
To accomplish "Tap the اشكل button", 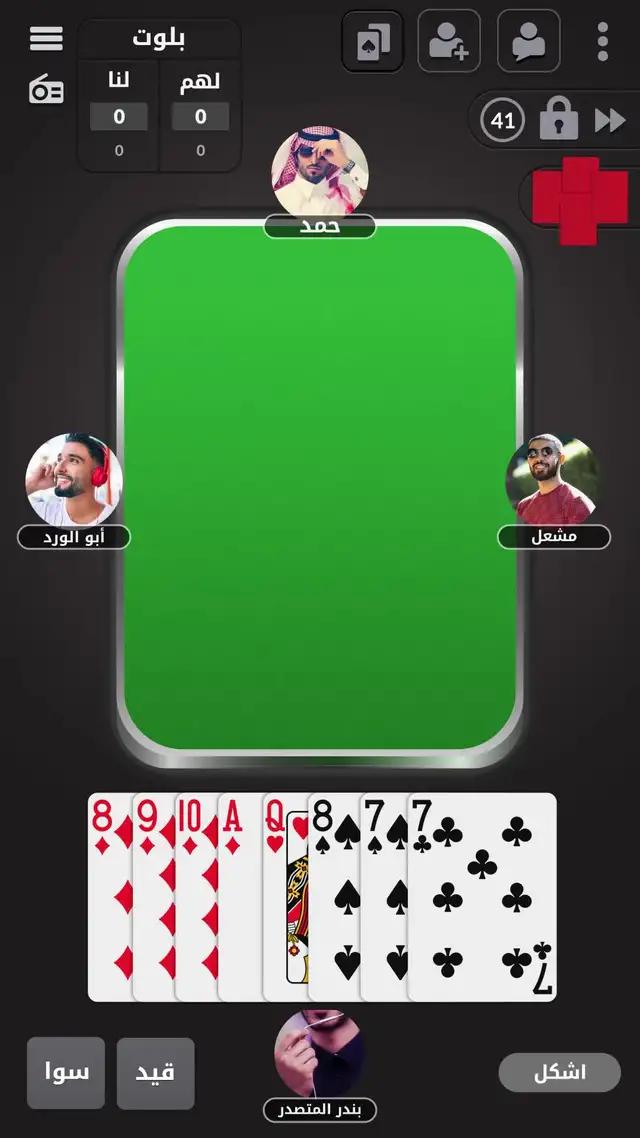I will [x=559, y=1072].
